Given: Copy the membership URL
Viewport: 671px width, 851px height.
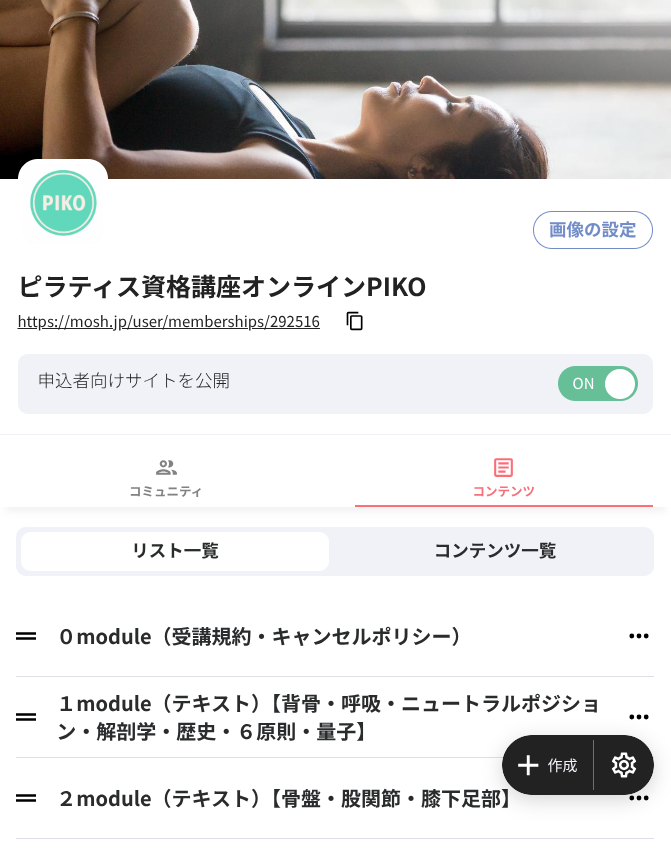Looking at the screenshot, I should (x=355, y=321).
